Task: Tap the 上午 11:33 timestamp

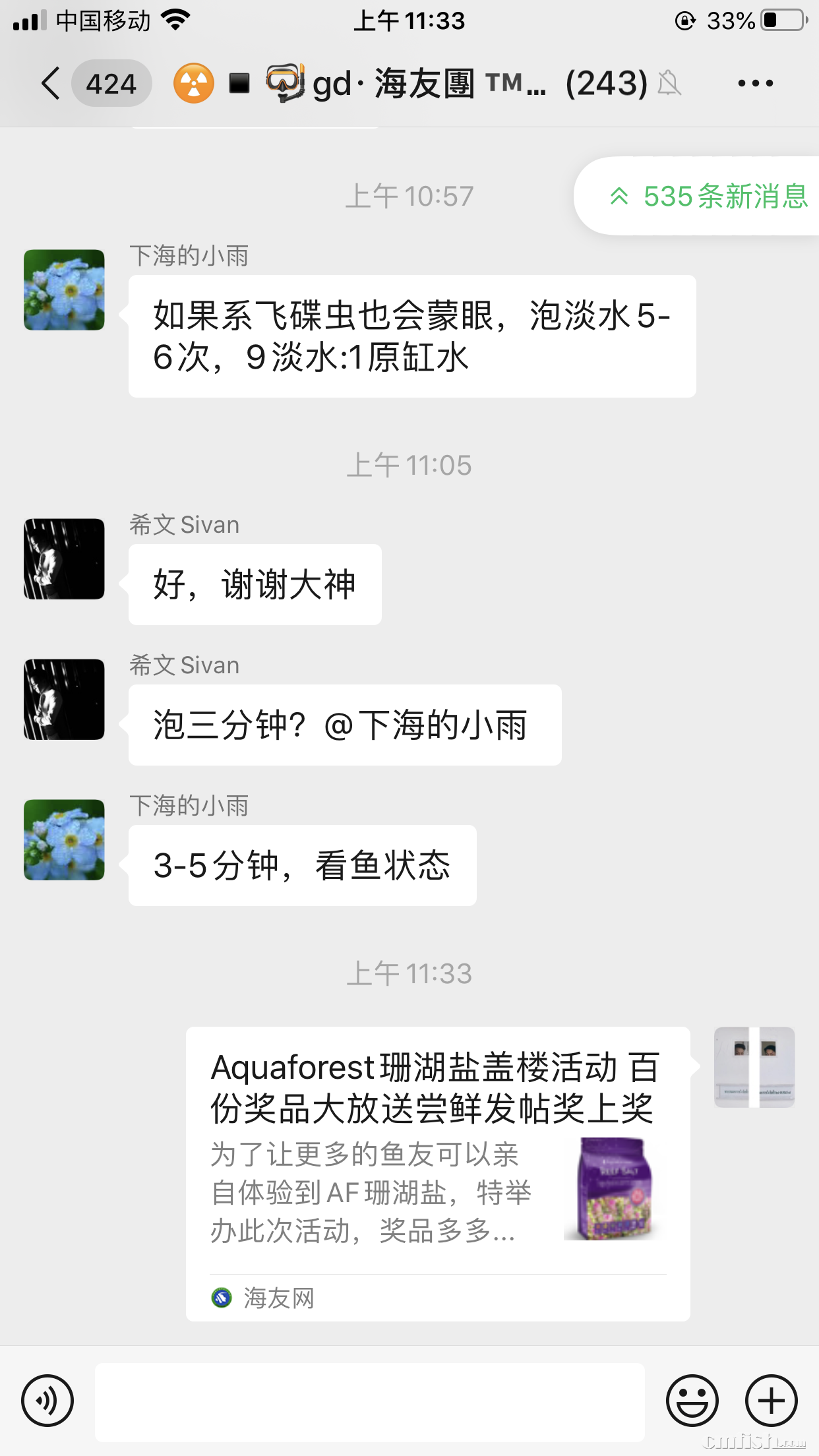Action: click(x=409, y=973)
